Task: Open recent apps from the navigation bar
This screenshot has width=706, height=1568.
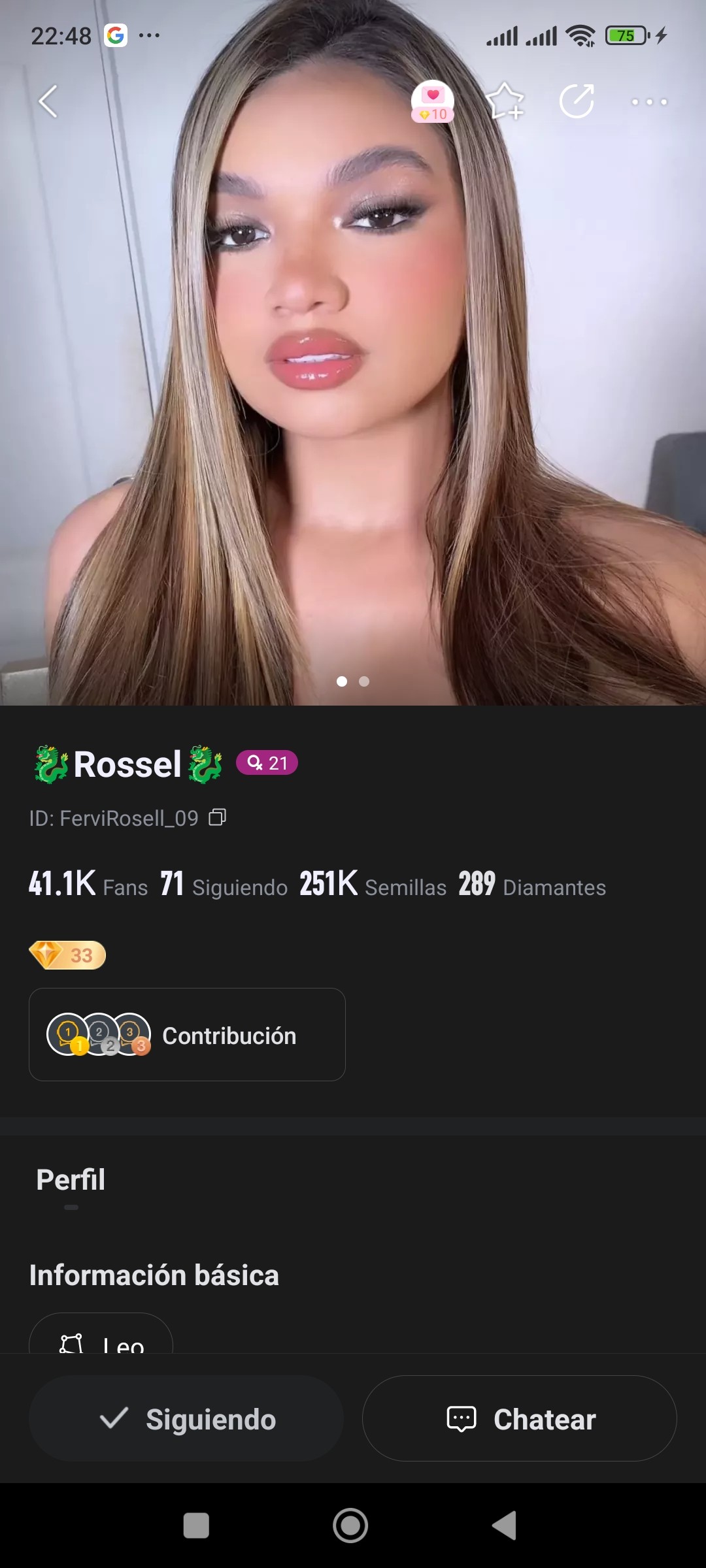Action: coord(196,1526)
